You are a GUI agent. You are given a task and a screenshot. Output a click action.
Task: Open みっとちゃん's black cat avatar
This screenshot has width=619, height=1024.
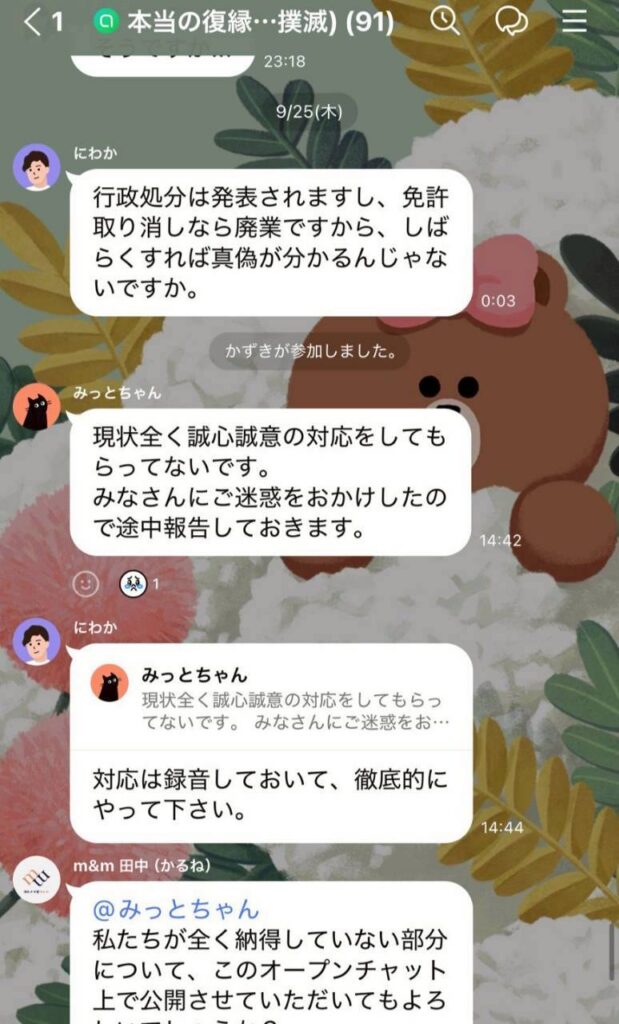click(x=37, y=407)
